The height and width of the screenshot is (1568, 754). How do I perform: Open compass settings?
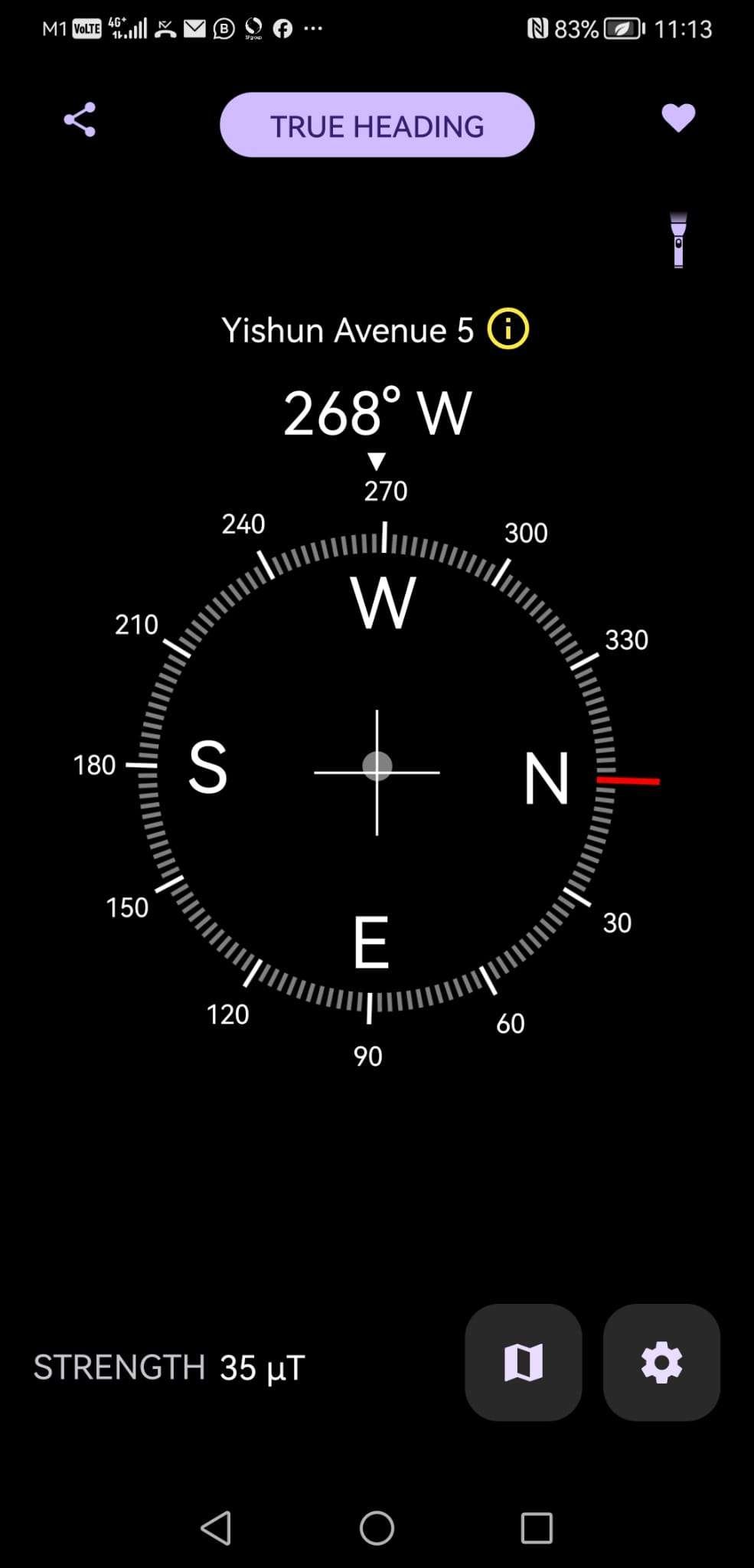coord(661,1362)
